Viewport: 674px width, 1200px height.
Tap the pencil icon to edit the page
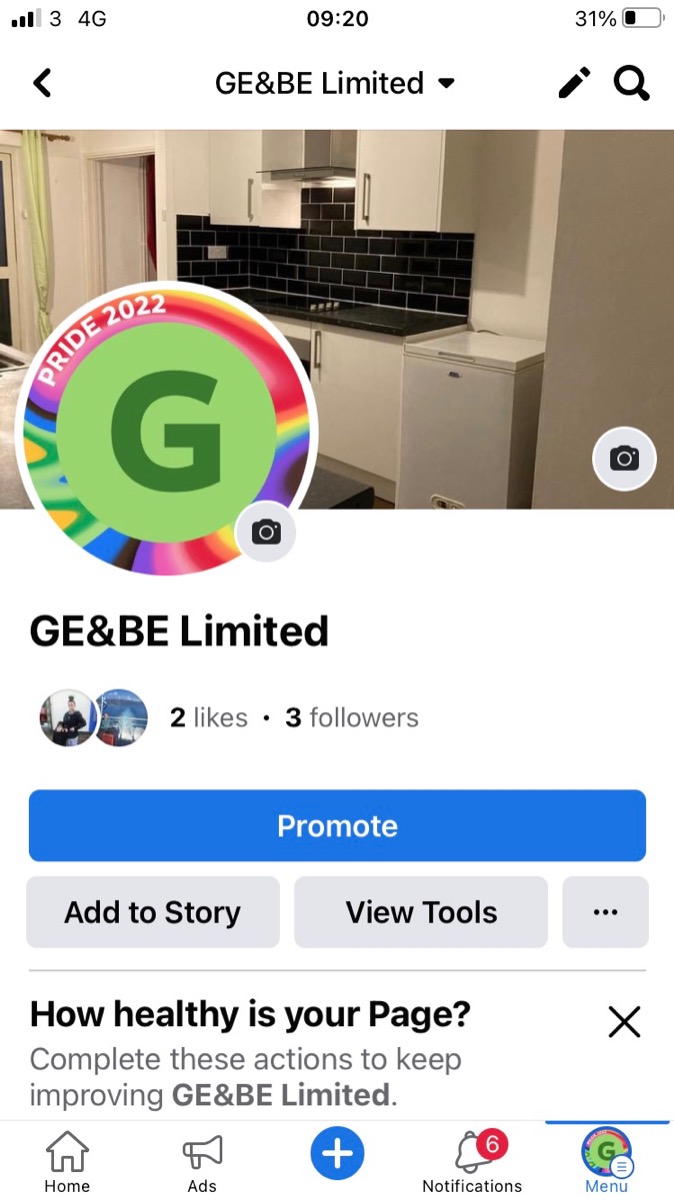pos(574,83)
